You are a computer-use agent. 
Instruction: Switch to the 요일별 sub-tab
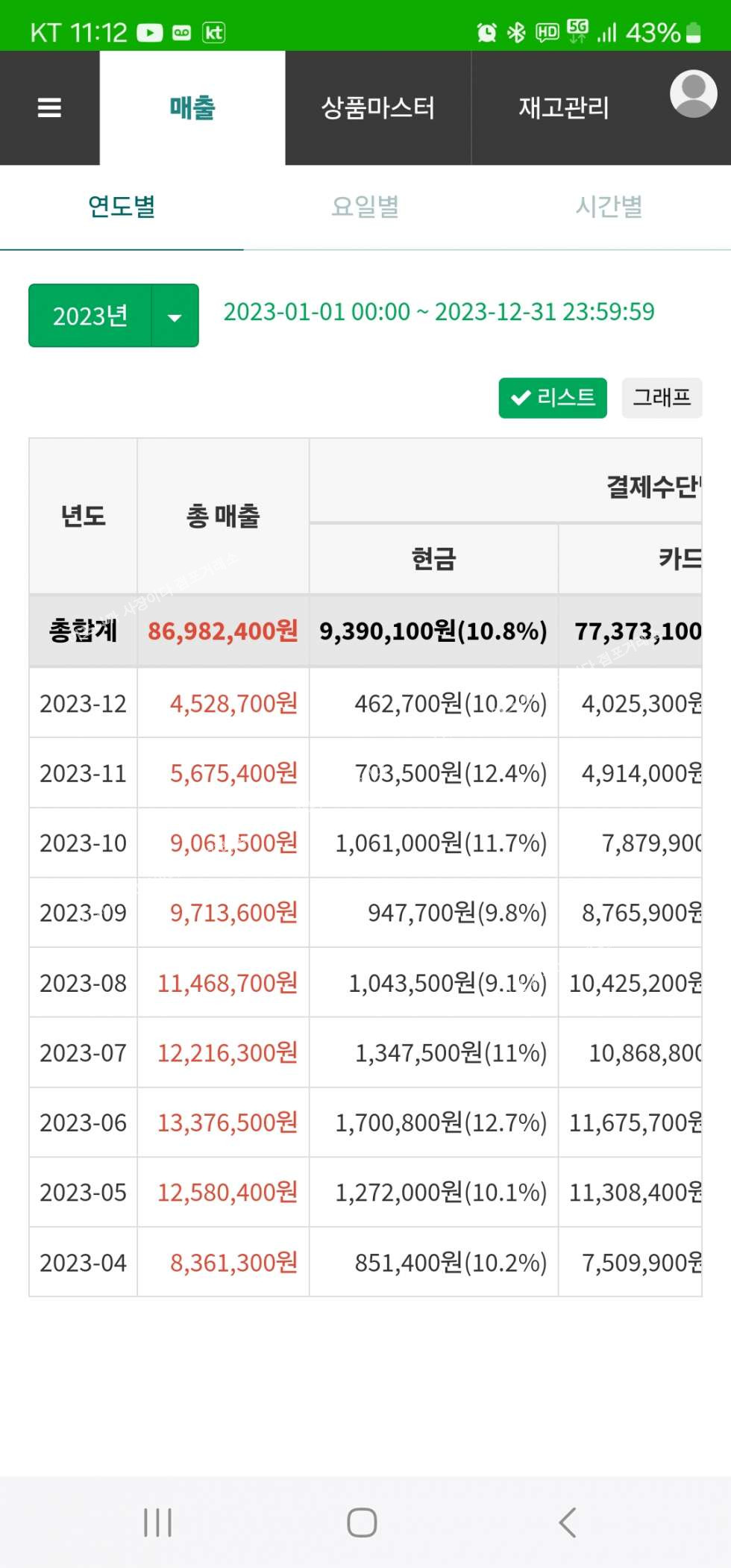(x=365, y=207)
